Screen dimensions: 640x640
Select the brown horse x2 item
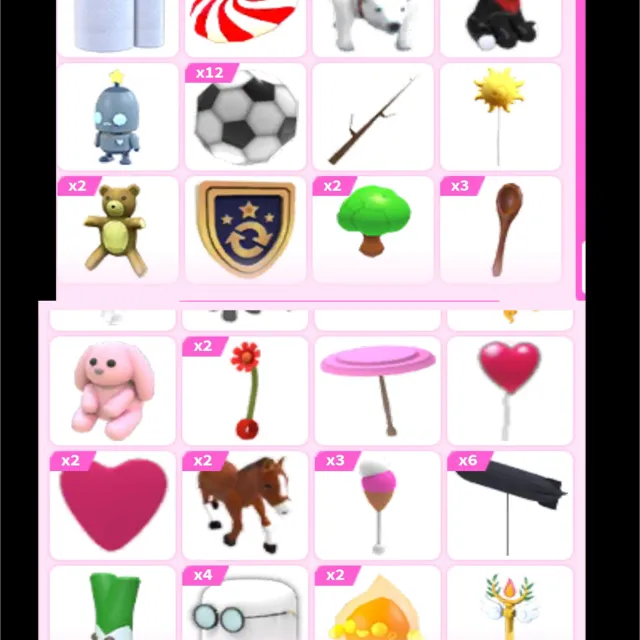click(x=245, y=505)
